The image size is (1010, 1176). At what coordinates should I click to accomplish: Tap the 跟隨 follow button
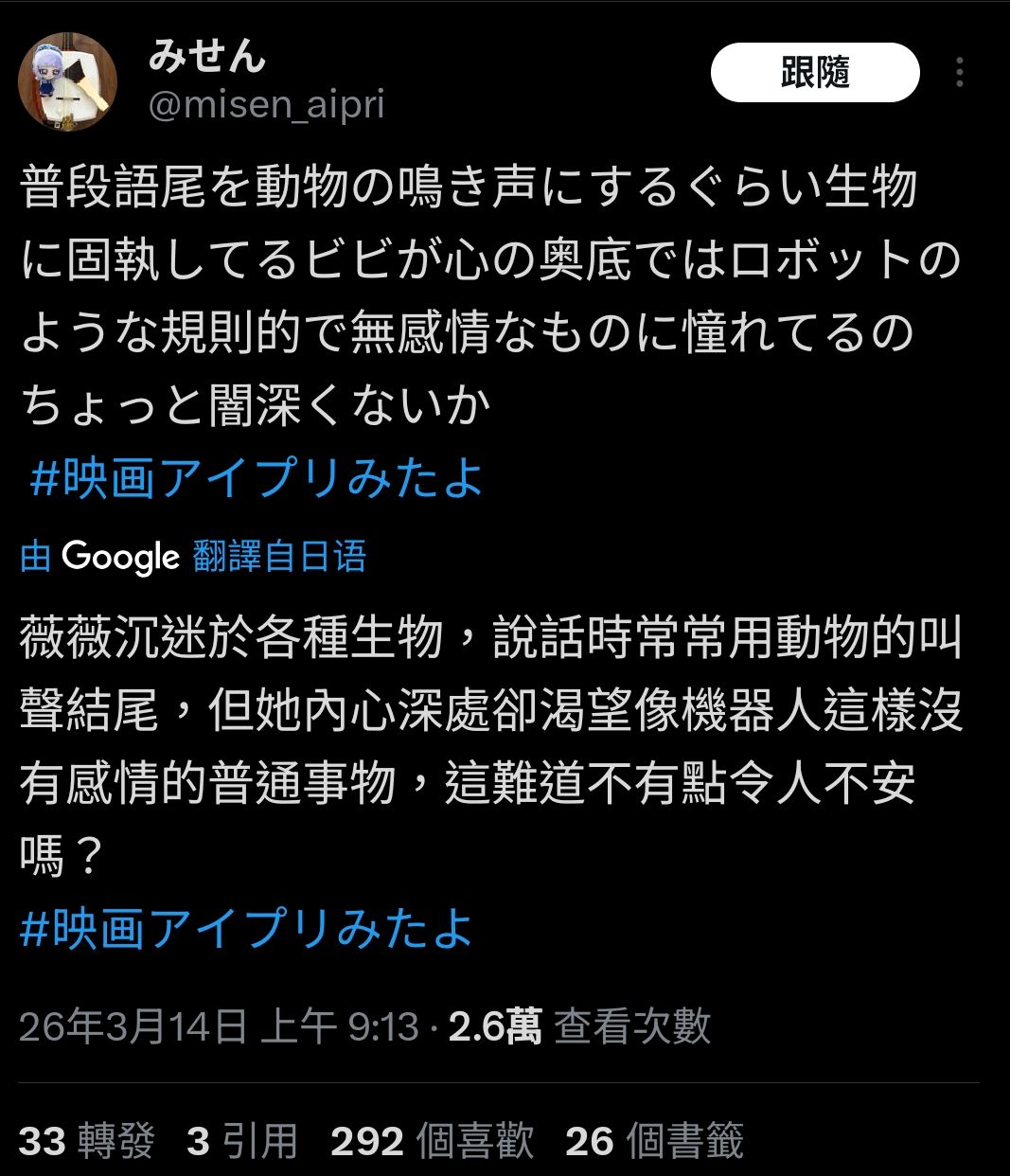814,73
